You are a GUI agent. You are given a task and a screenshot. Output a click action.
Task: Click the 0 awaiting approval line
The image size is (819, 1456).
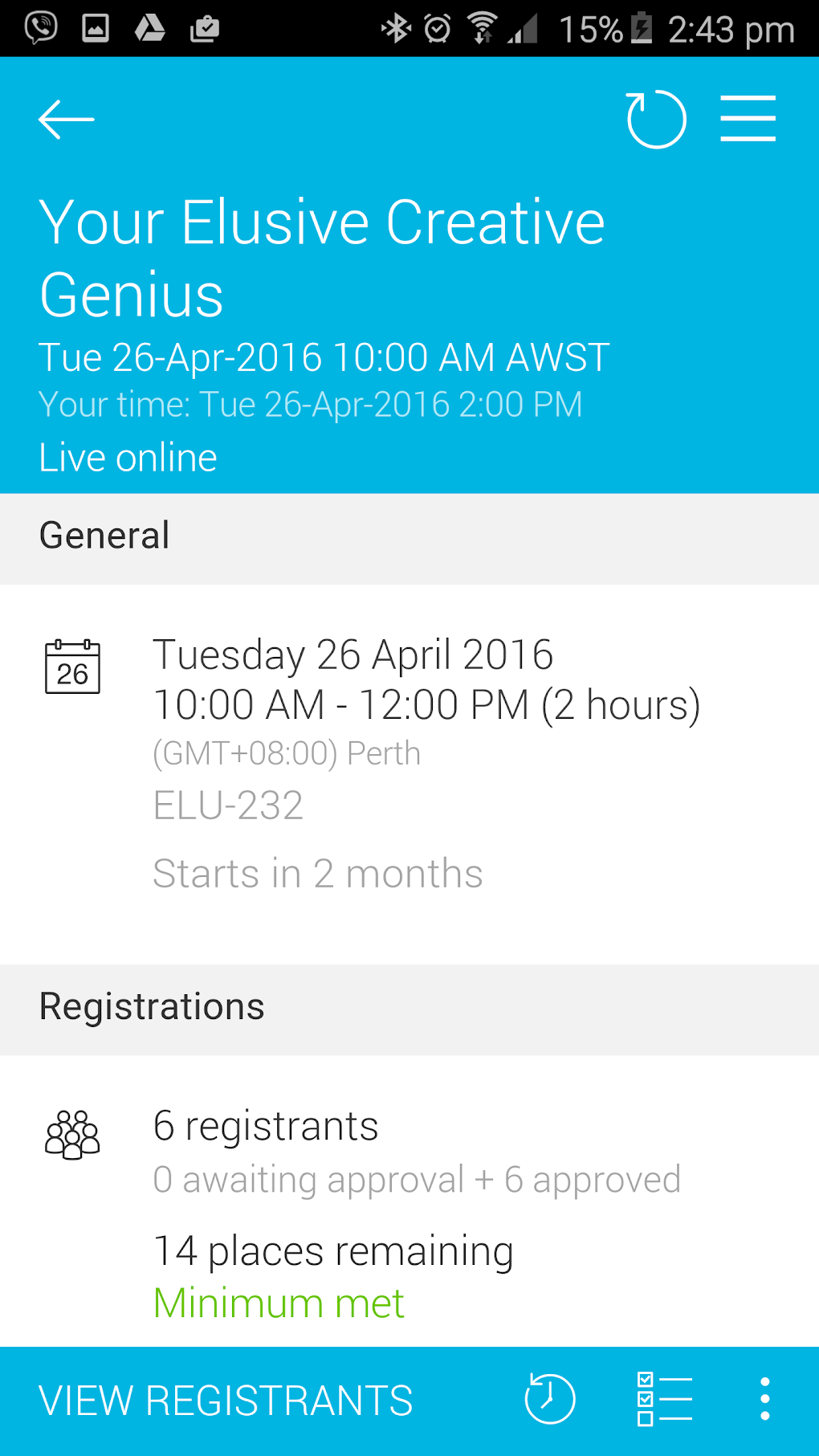pyautogui.click(x=417, y=1179)
